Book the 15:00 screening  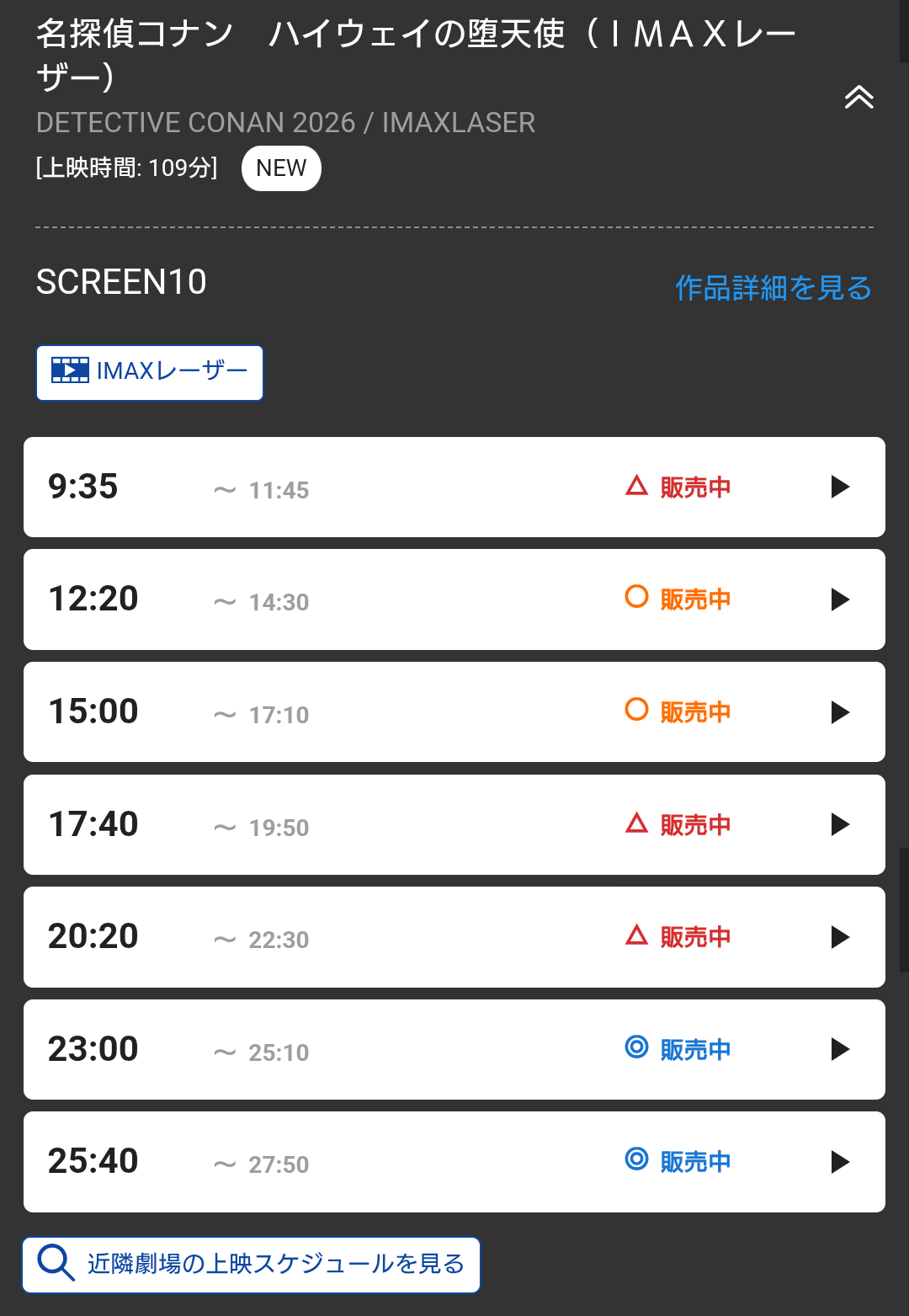click(454, 712)
